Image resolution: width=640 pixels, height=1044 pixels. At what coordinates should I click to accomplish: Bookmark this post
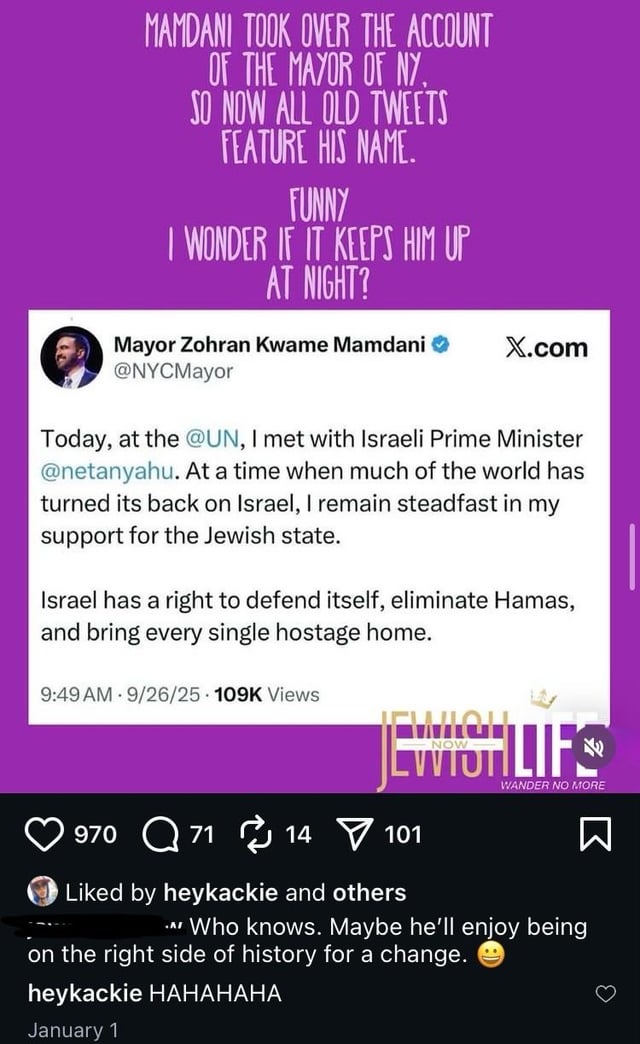pyautogui.click(x=595, y=834)
